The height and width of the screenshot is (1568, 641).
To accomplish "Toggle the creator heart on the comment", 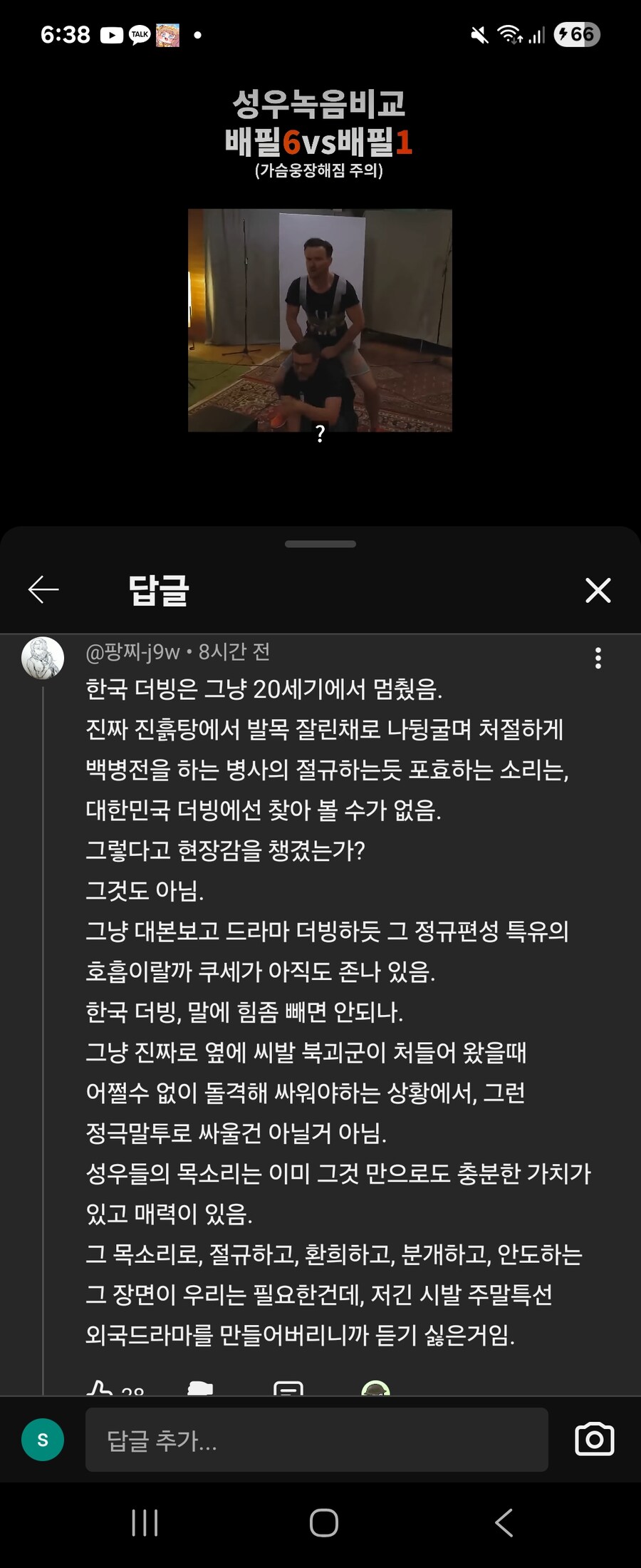I will click(x=374, y=1388).
